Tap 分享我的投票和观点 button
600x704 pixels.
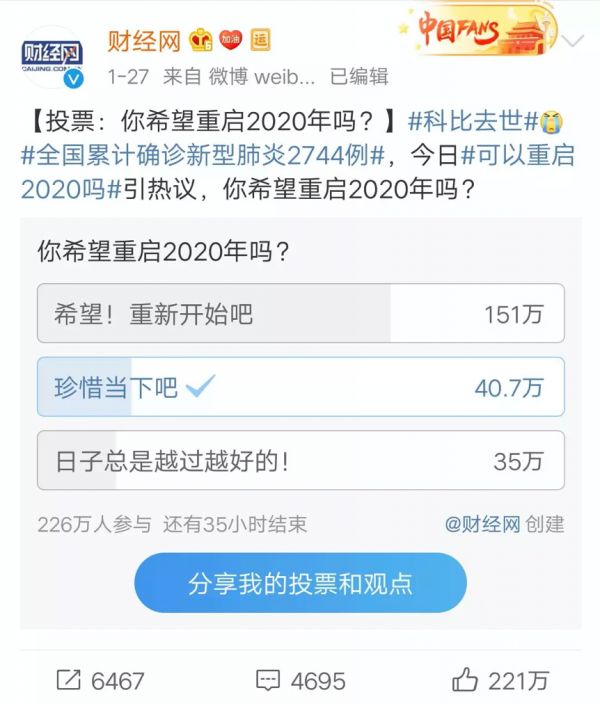click(300, 583)
